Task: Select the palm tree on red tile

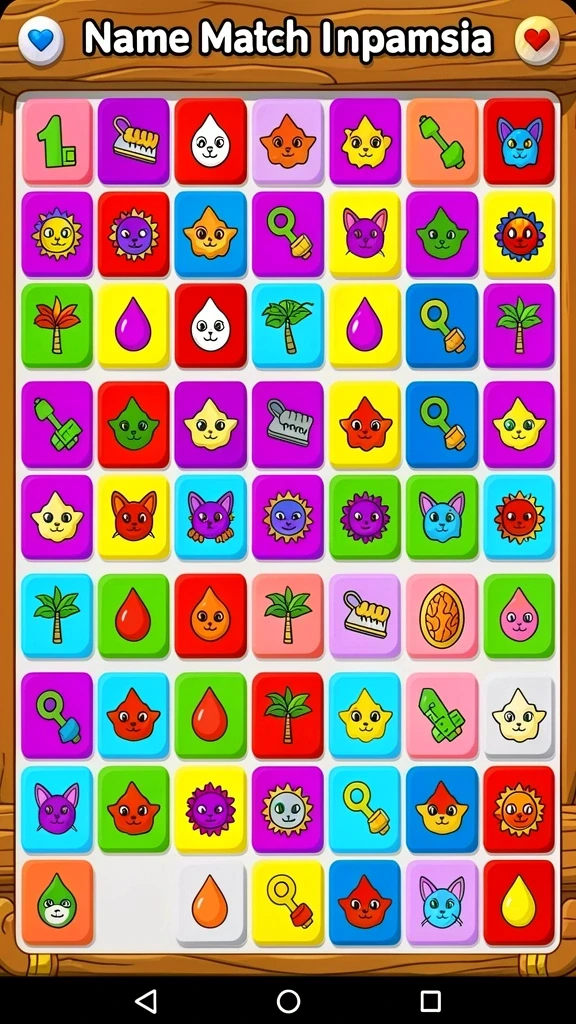Action: (288, 715)
